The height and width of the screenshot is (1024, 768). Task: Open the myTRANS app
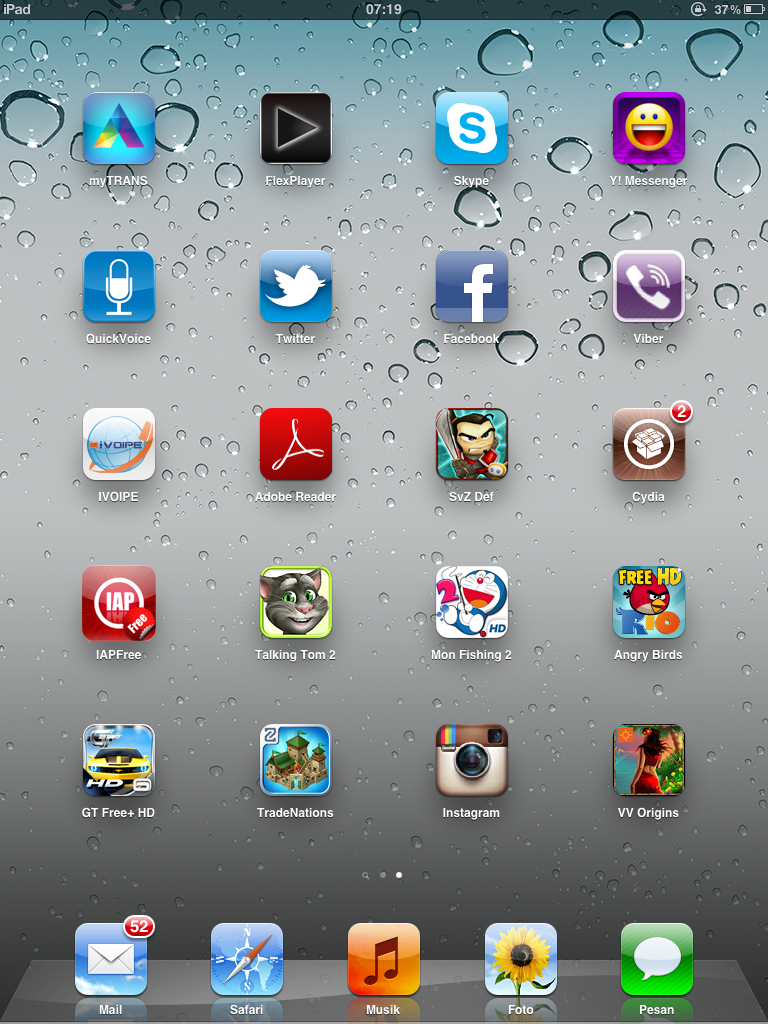(119, 129)
